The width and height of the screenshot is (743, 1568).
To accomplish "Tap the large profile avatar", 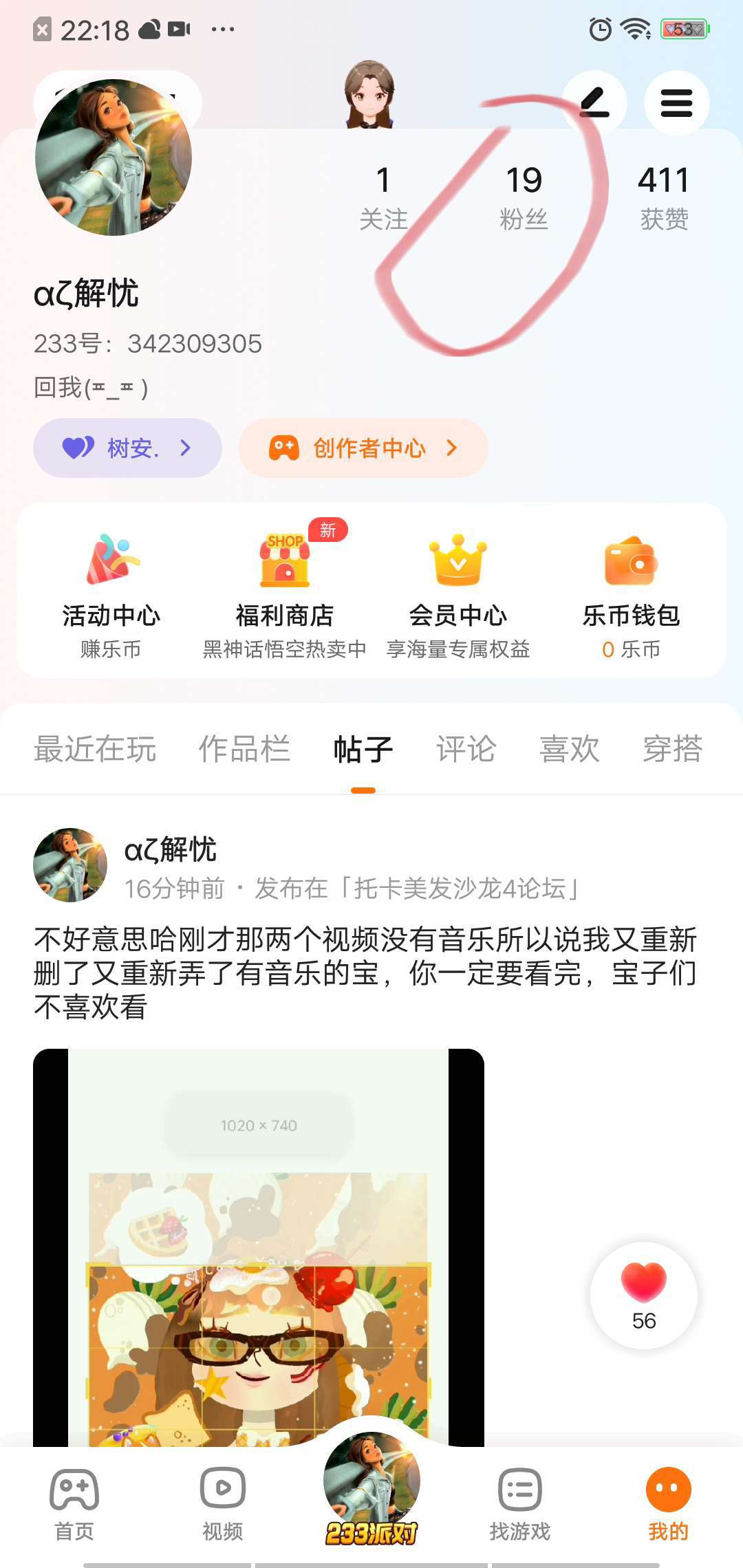I will click(x=114, y=157).
